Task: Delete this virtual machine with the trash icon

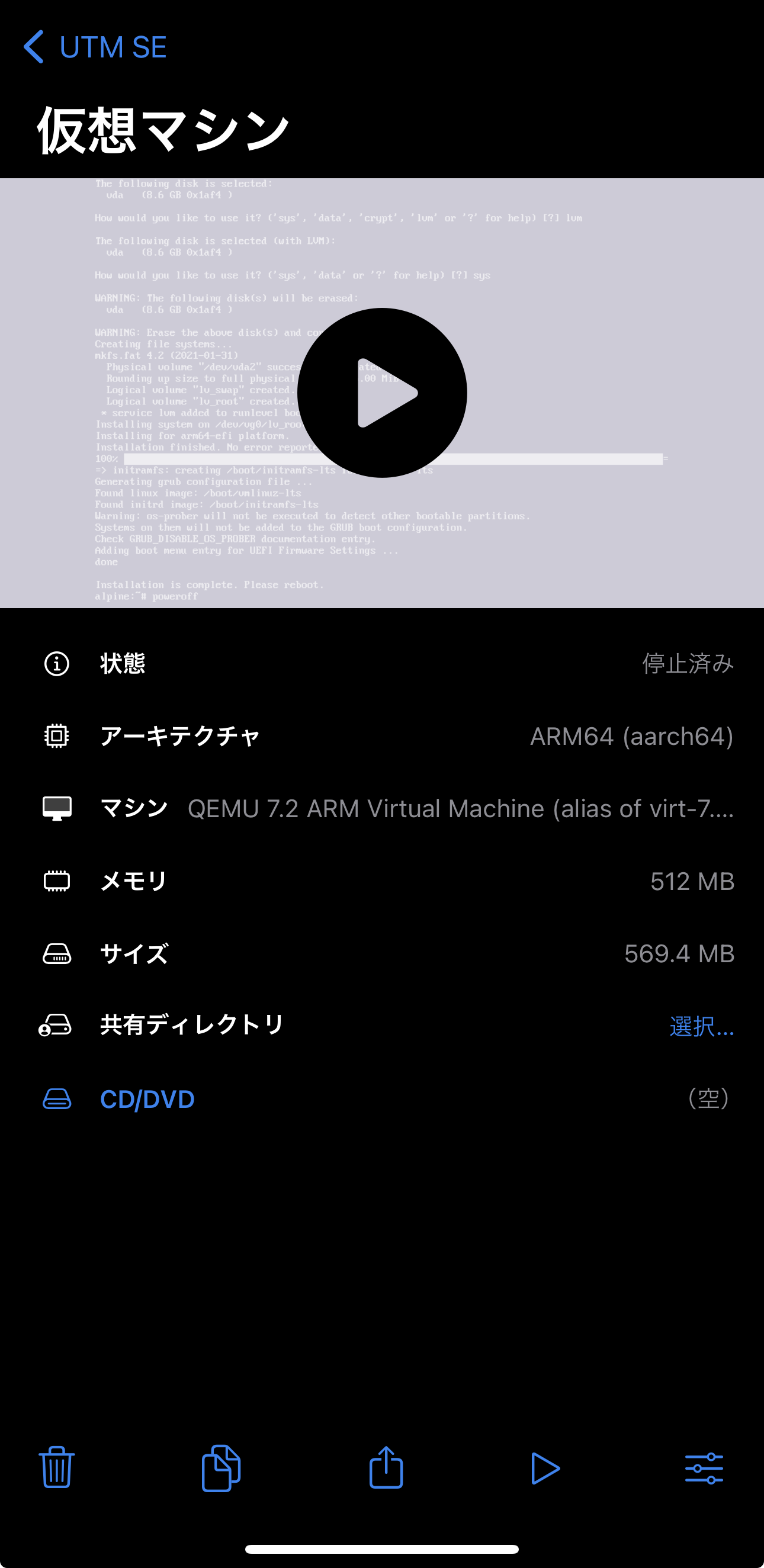Action: click(x=57, y=1468)
